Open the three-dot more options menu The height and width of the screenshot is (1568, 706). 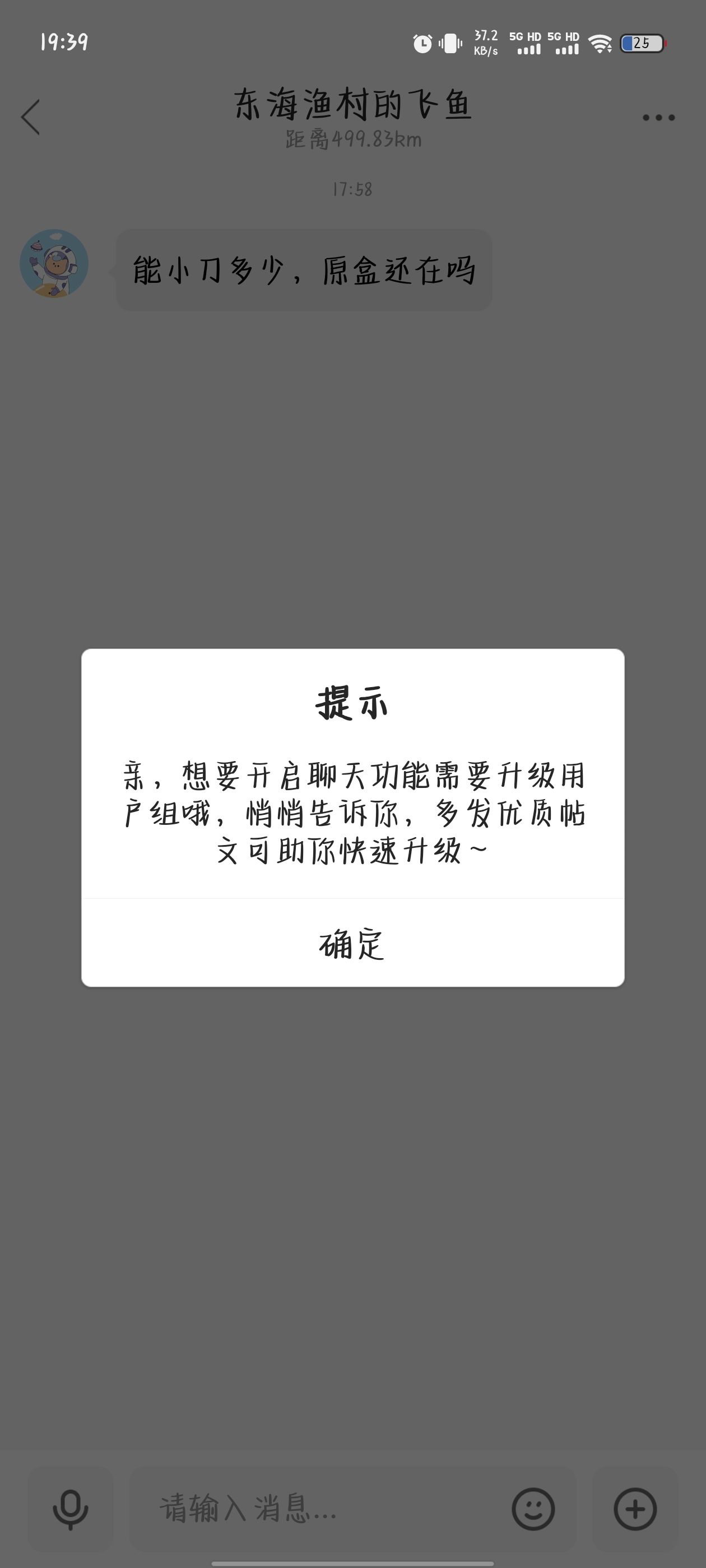pyautogui.click(x=658, y=118)
